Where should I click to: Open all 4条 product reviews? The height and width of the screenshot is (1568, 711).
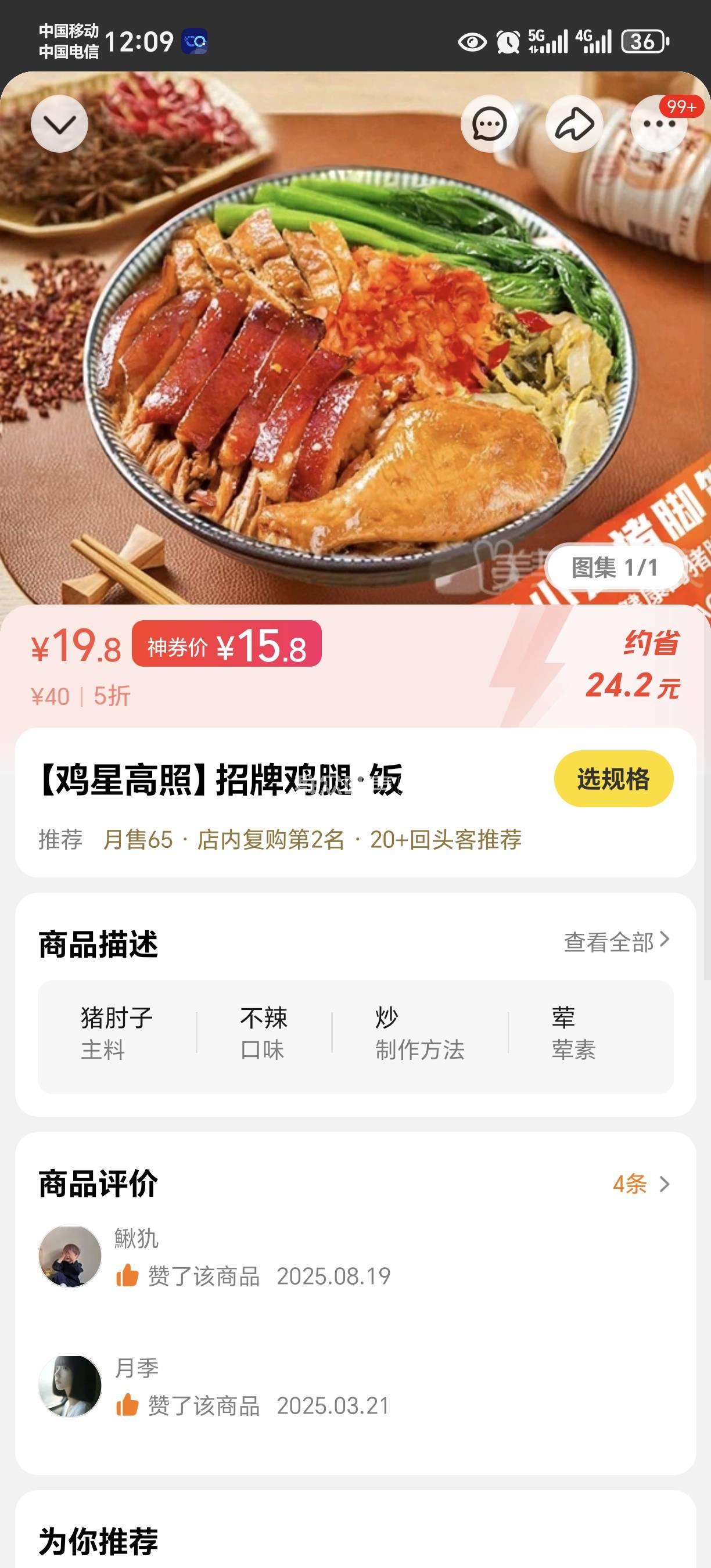tap(640, 1184)
